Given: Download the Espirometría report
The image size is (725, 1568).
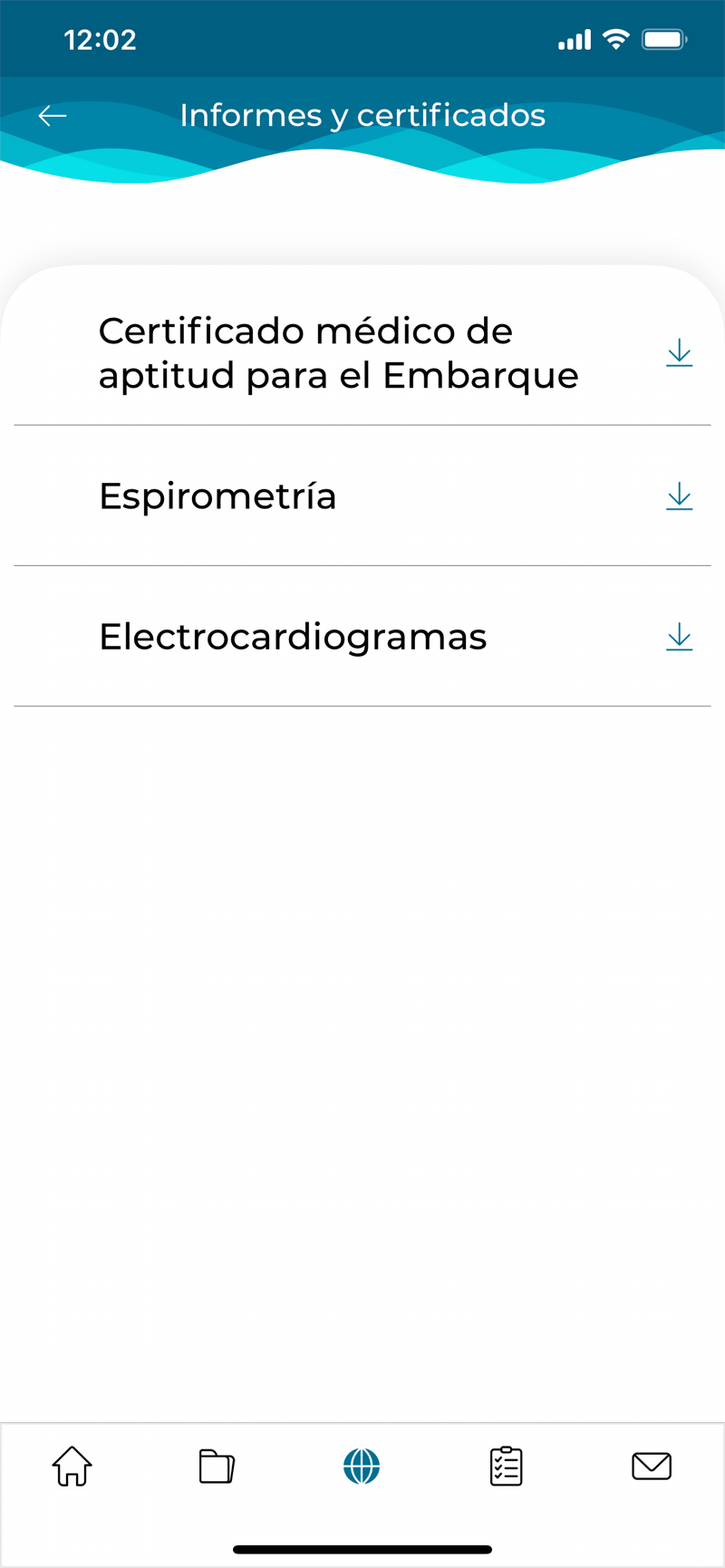Looking at the screenshot, I should (x=679, y=496).
